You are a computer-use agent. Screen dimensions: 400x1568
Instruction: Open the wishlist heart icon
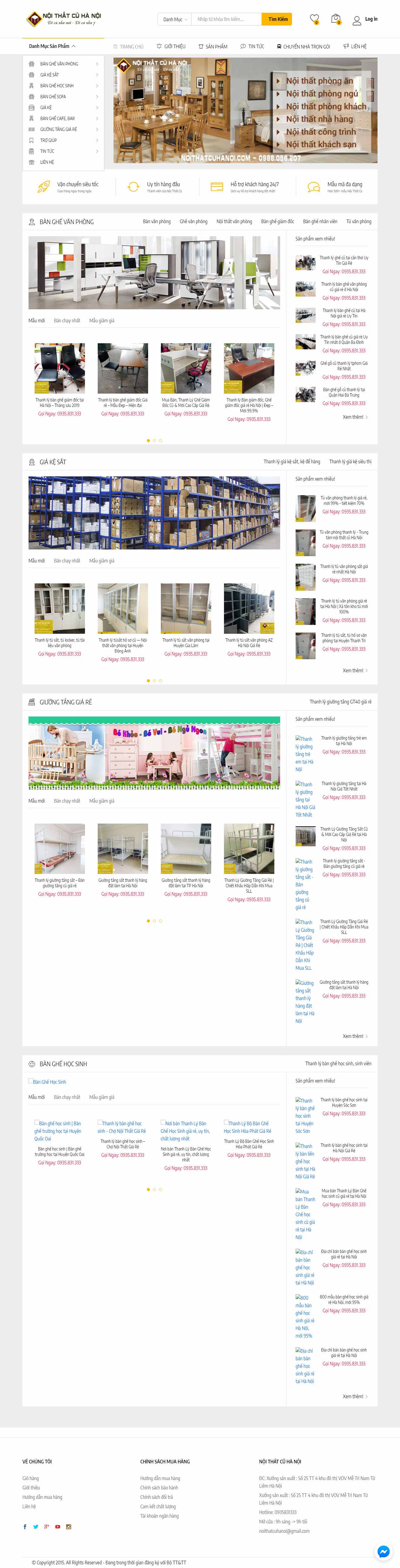pyautogui.click(x=314, y=19)
